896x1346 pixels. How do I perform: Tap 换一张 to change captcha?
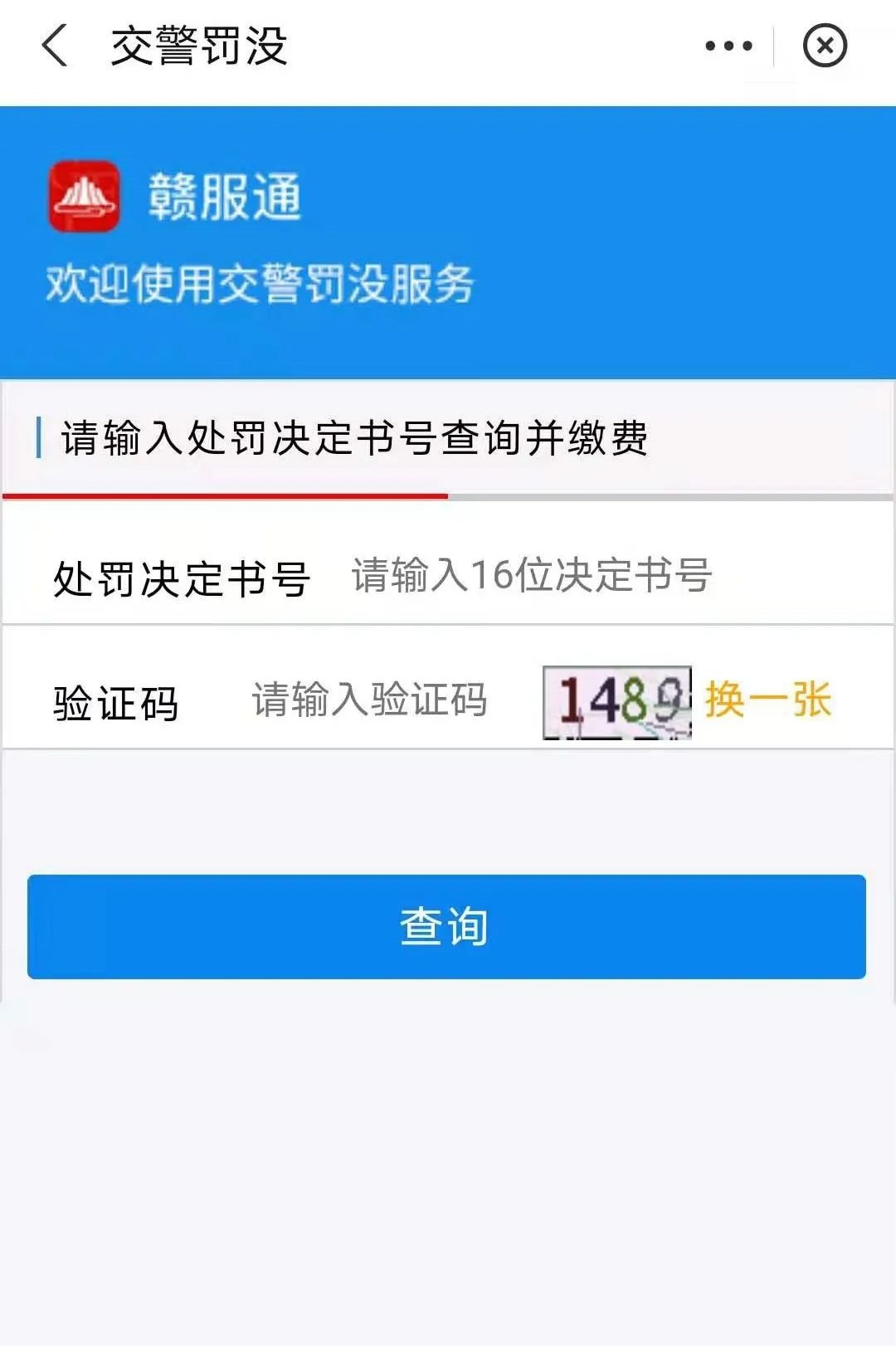point(768,700)
